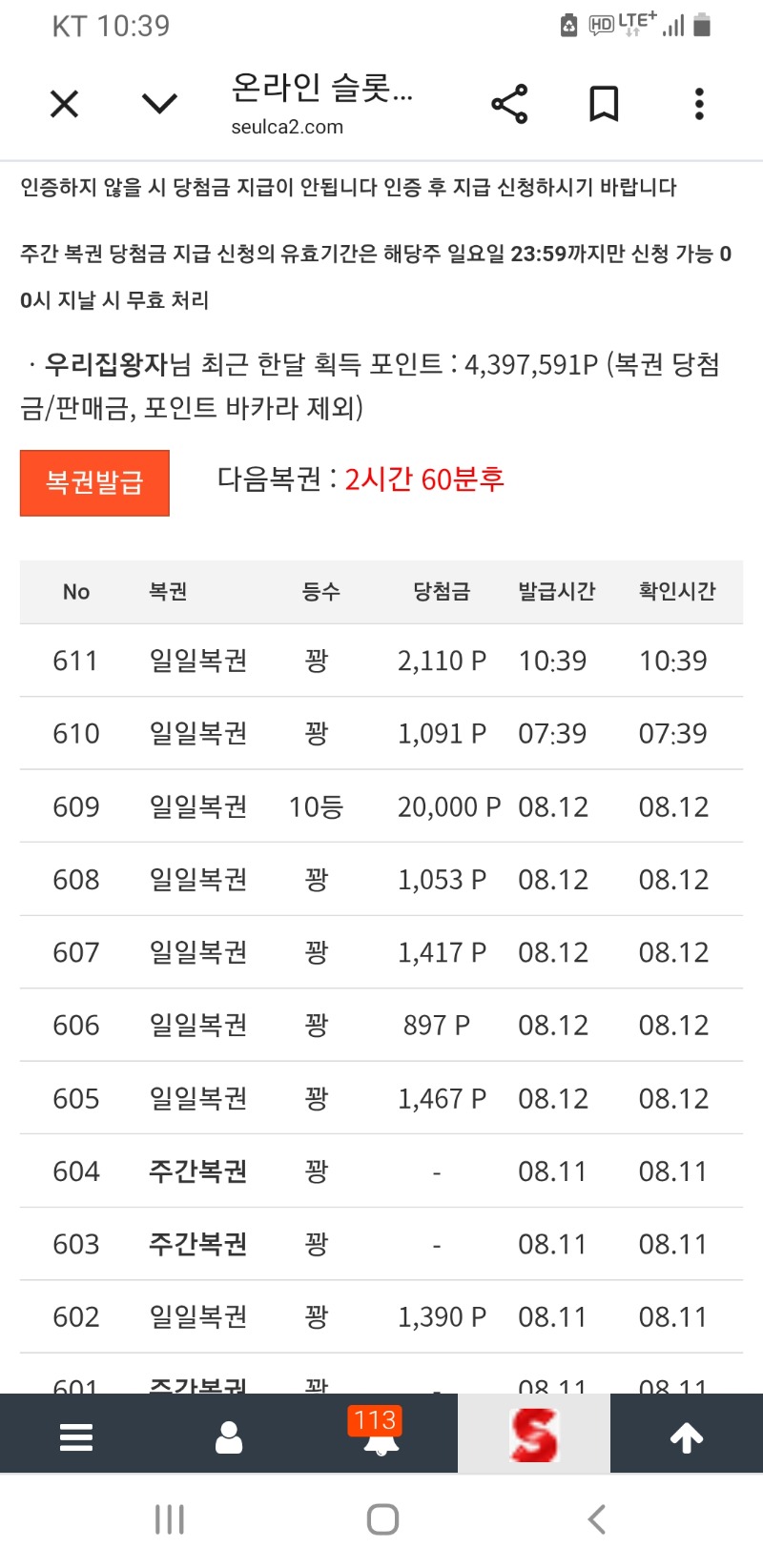This screenshot has width=763, height=1568.
Task: Tap the red S logo button
Action: pyautogui.click(x=534, y=1434)
